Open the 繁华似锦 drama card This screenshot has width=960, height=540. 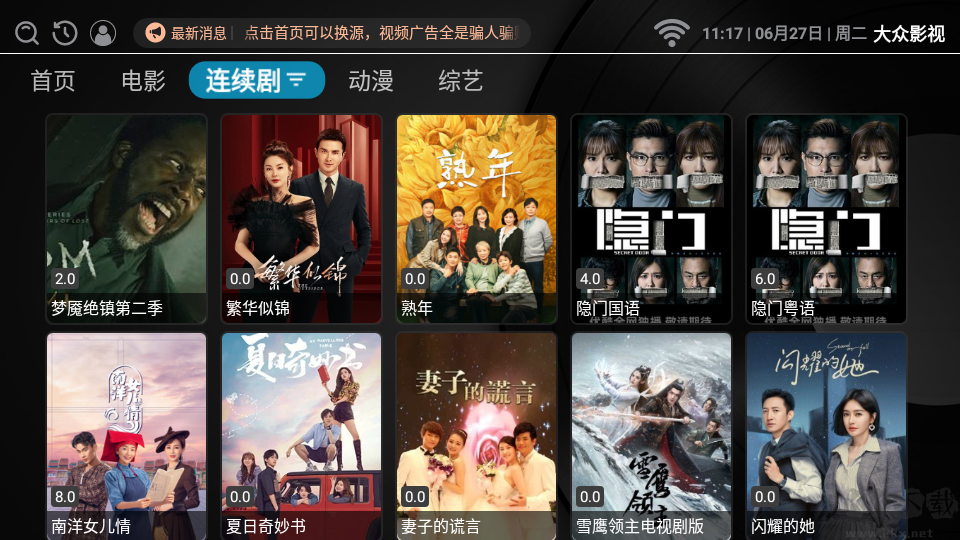(301, 218)
